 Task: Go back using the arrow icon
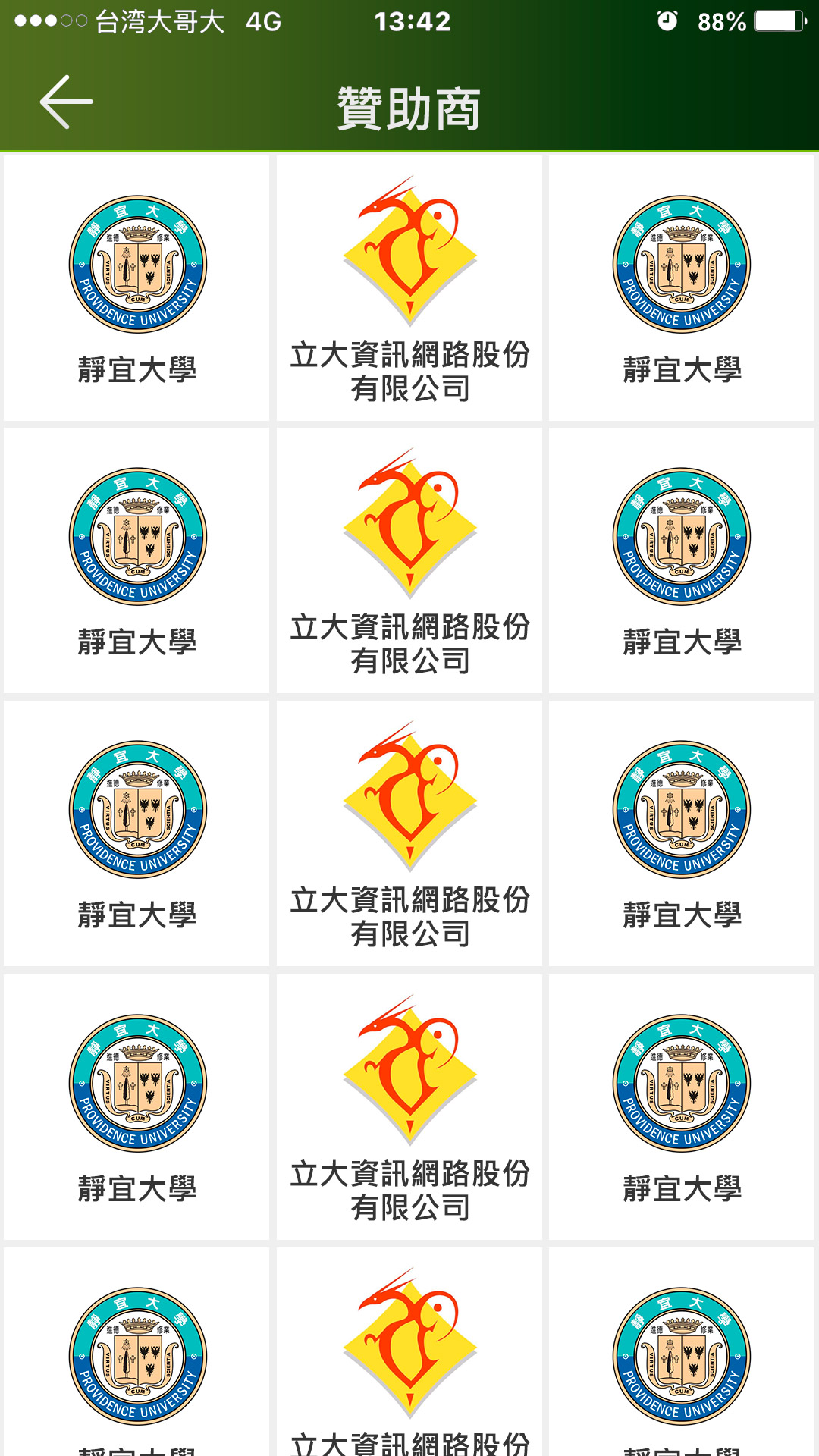[x=66, y=102]
